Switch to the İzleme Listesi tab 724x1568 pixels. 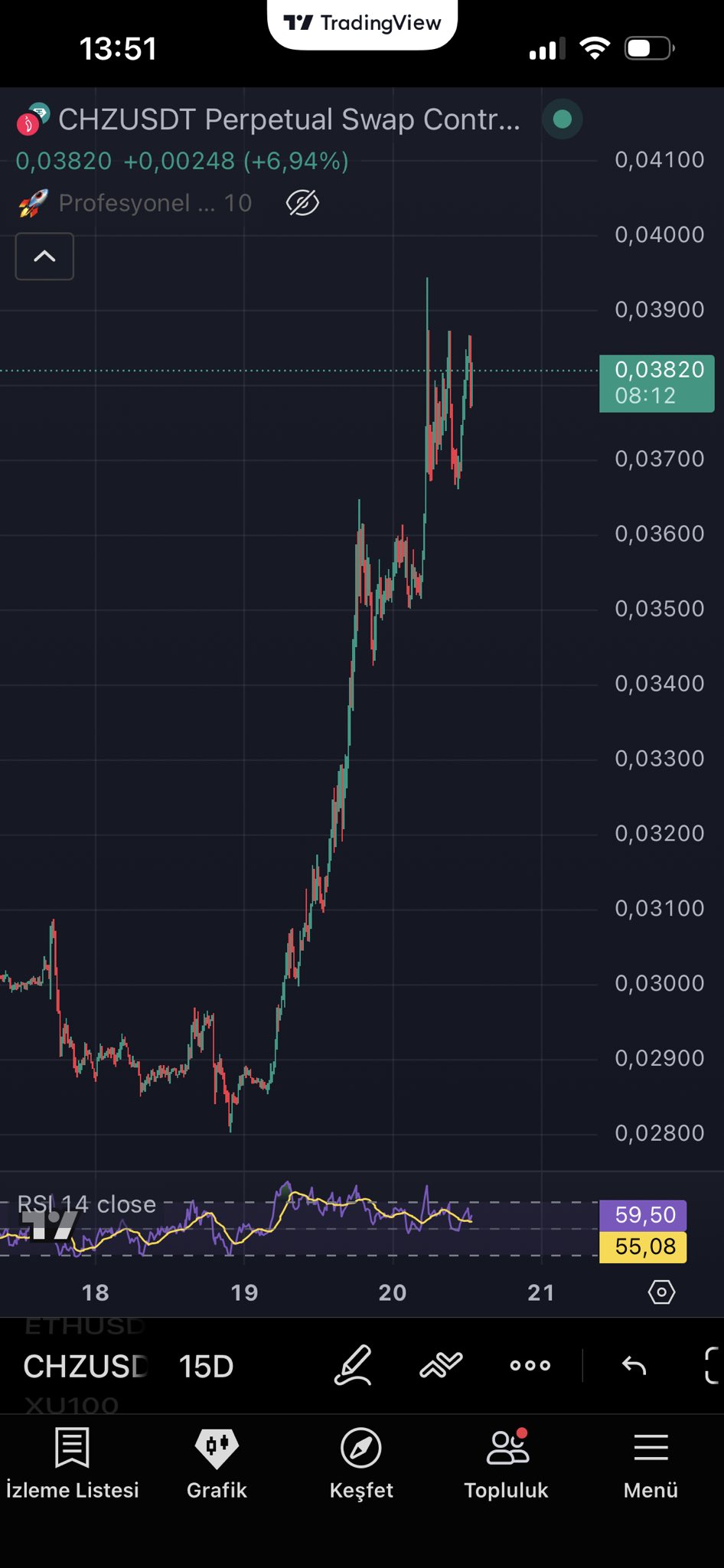pos(73,1462)
